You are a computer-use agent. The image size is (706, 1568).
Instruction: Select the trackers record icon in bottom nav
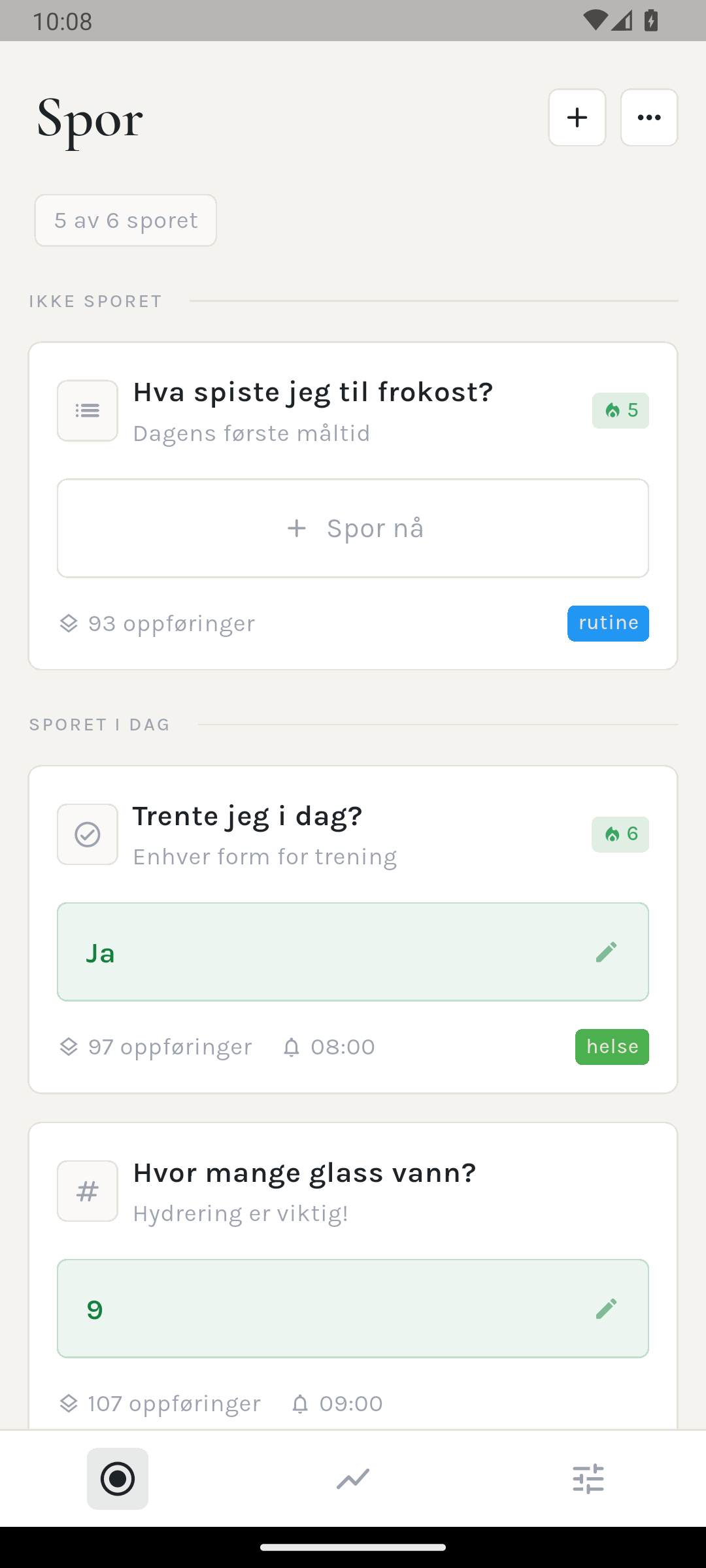118,1478
